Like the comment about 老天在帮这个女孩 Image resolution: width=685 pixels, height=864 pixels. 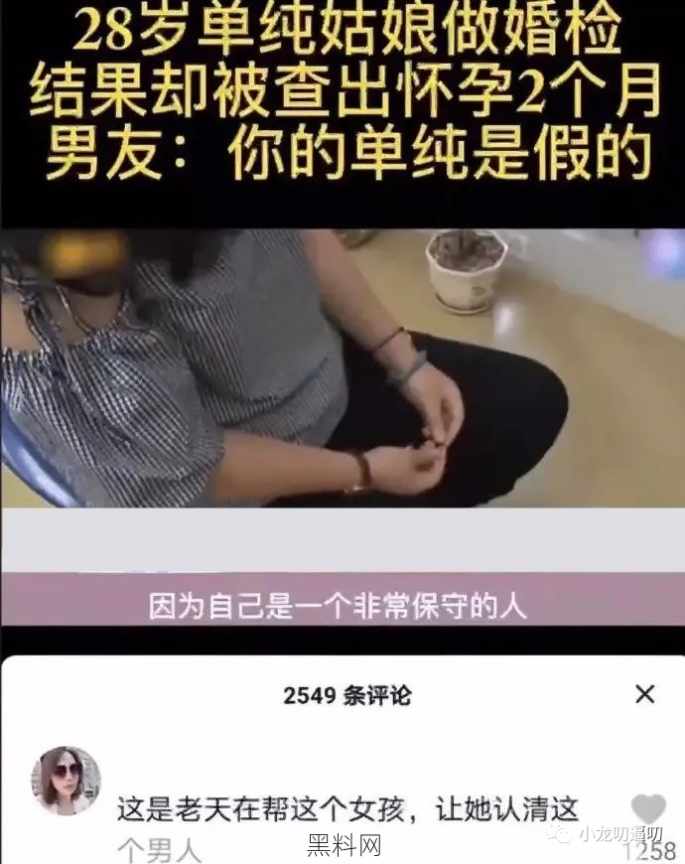(648, 809)
